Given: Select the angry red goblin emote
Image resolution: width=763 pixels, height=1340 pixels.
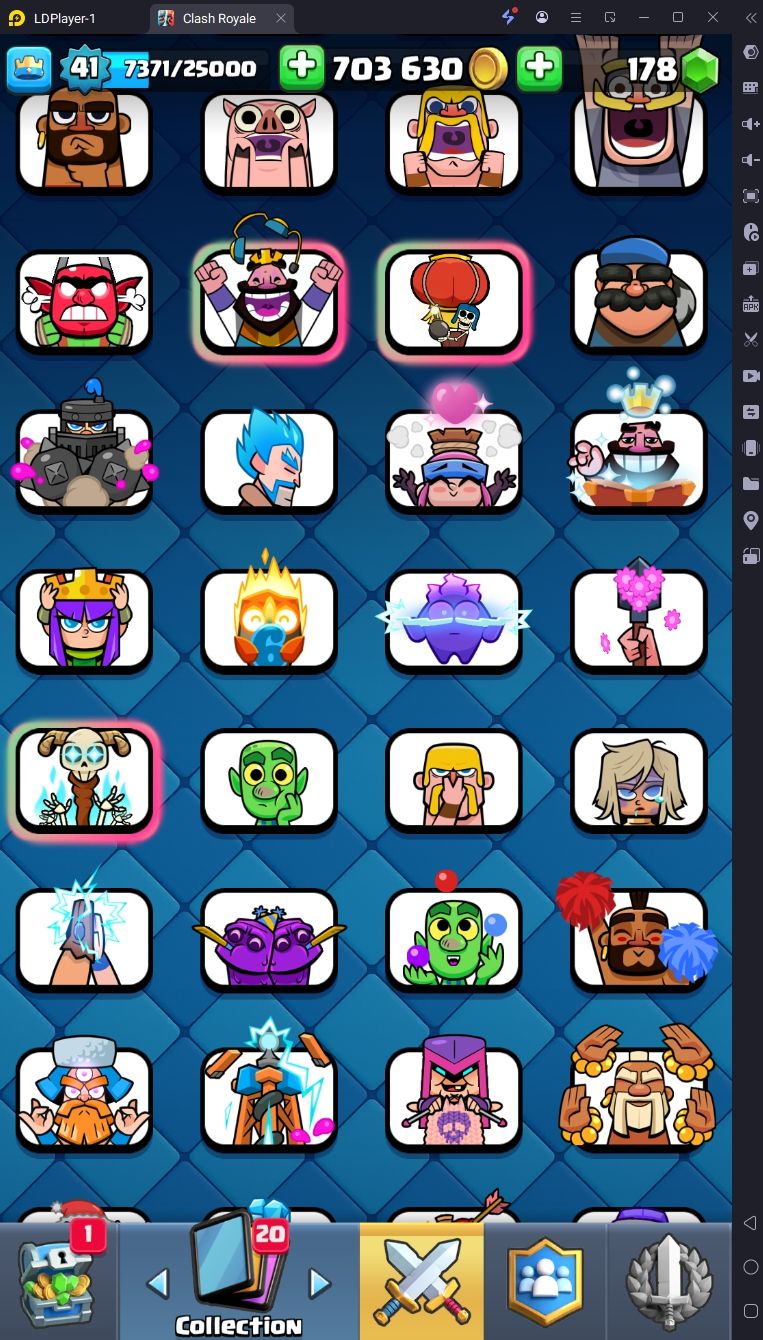Looking at the screenshot, I should click(x=84, y=301).
